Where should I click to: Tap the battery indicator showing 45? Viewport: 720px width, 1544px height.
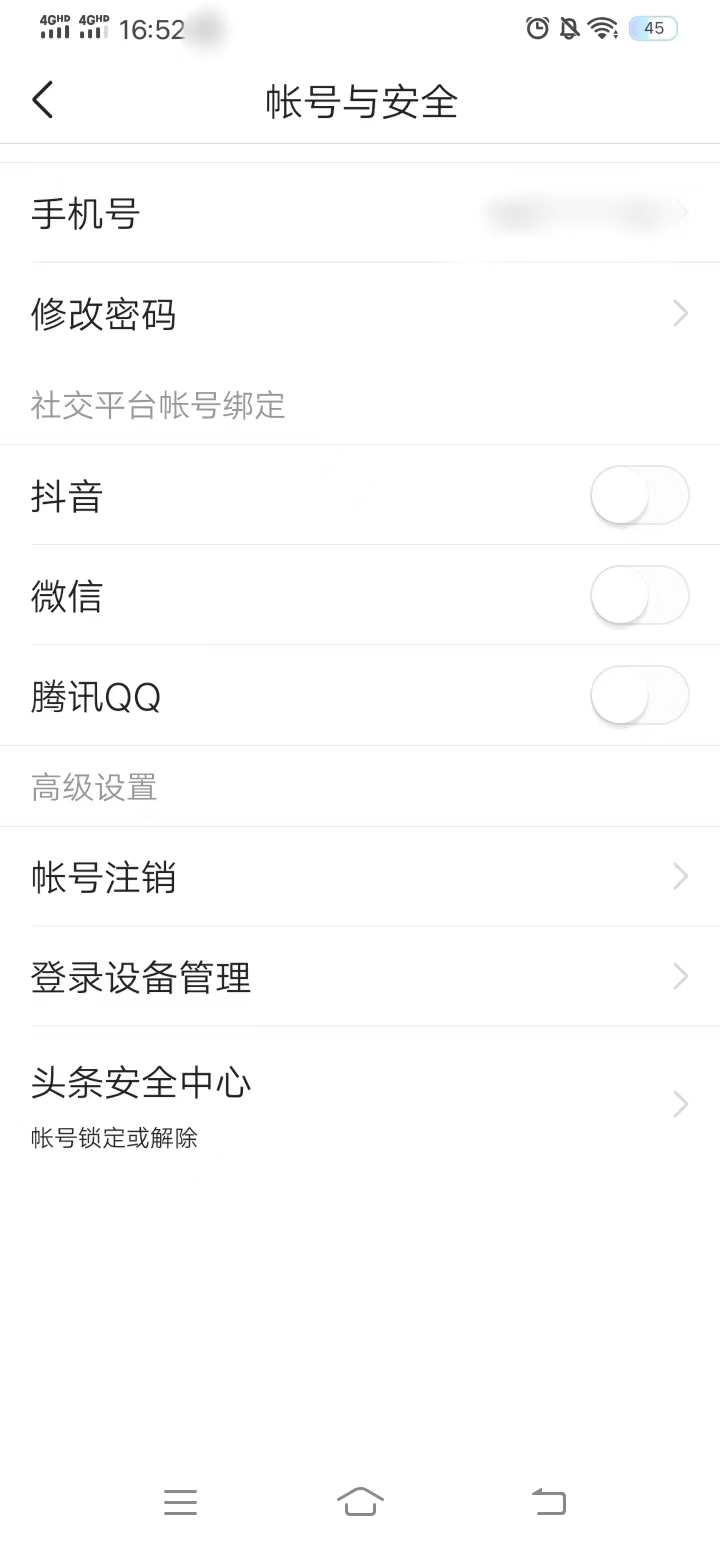(653, 28)
